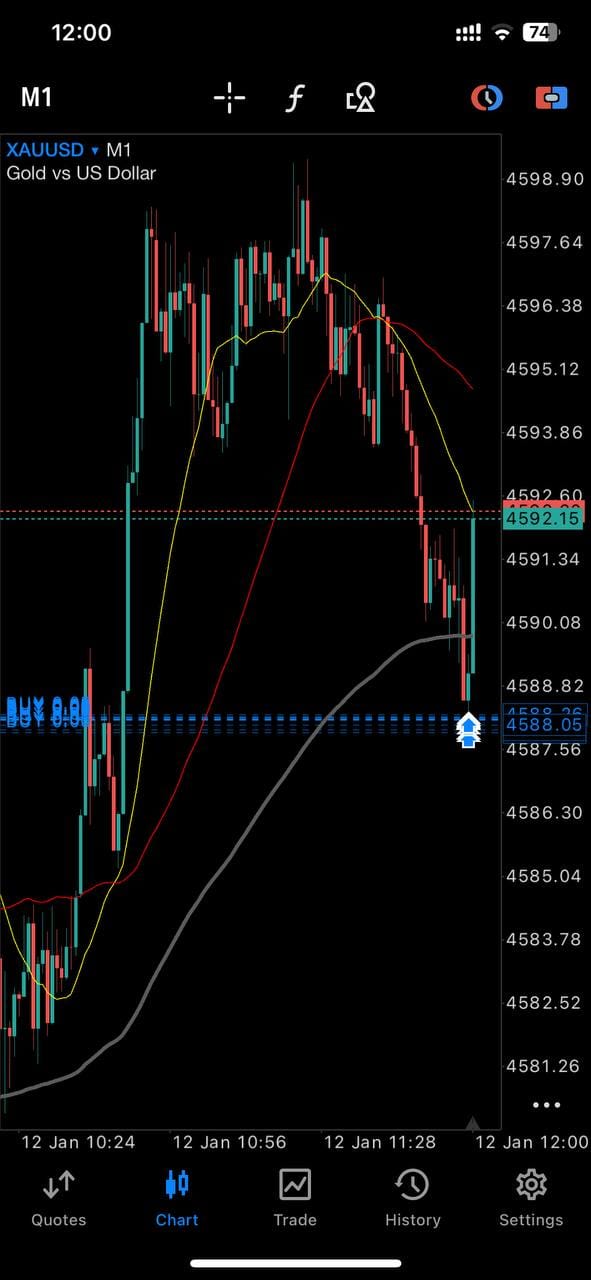Select the Chart tab
591x1280 pixels.
click(x=177, y=1198)
